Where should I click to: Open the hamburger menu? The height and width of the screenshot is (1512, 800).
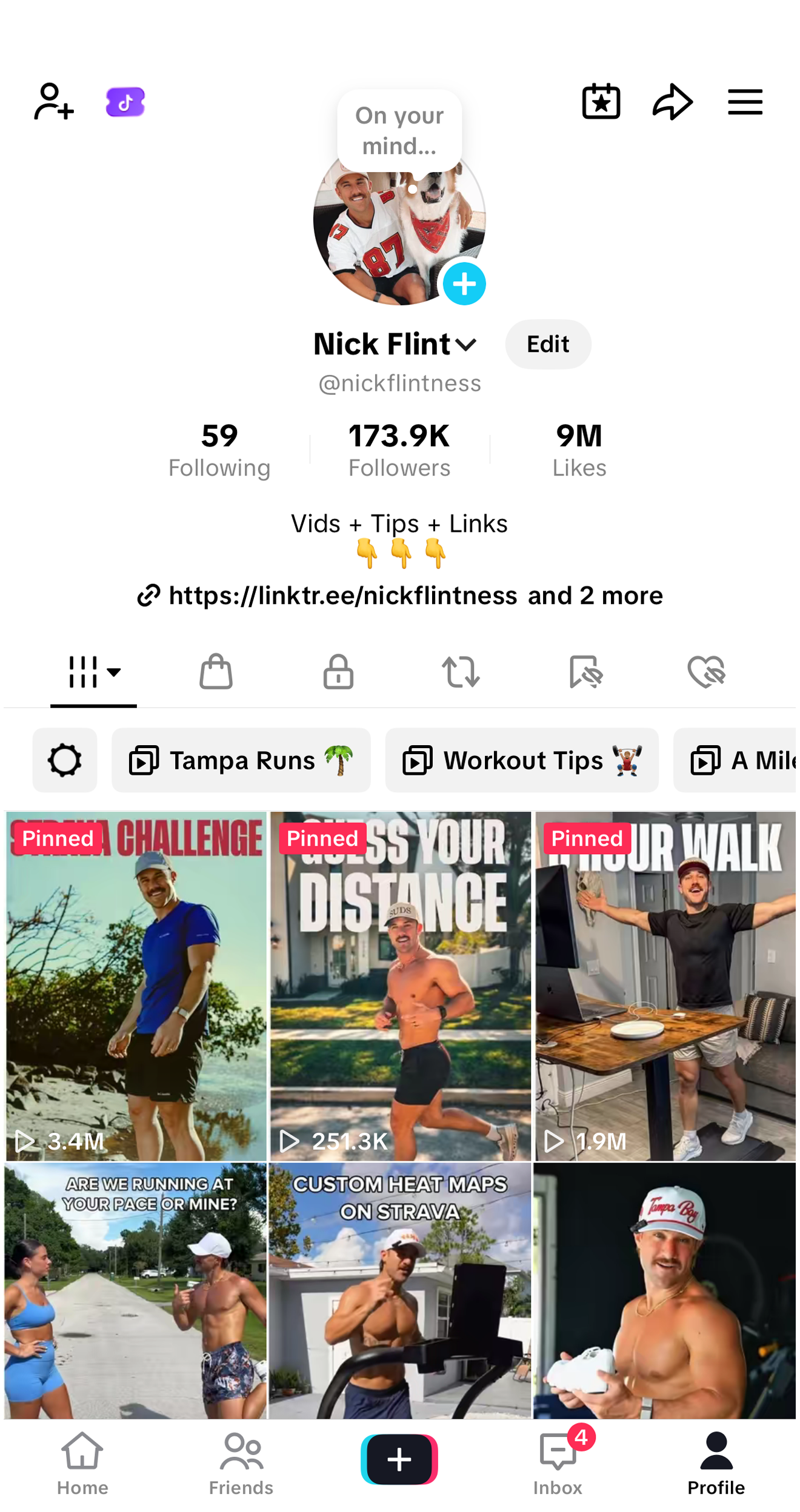click(x=745, y=102)
